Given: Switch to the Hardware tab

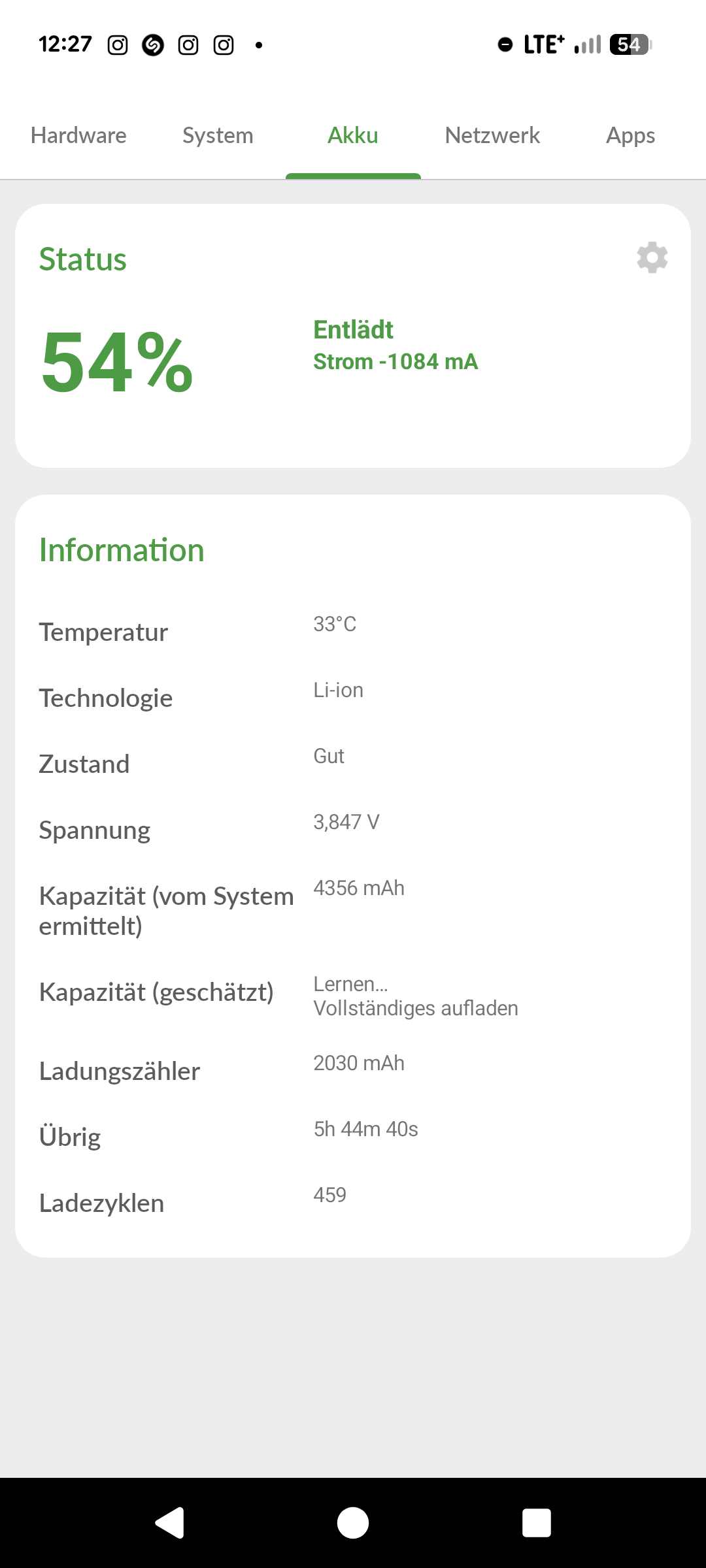Looking at the screenshot, I should [x=78, y=135].
